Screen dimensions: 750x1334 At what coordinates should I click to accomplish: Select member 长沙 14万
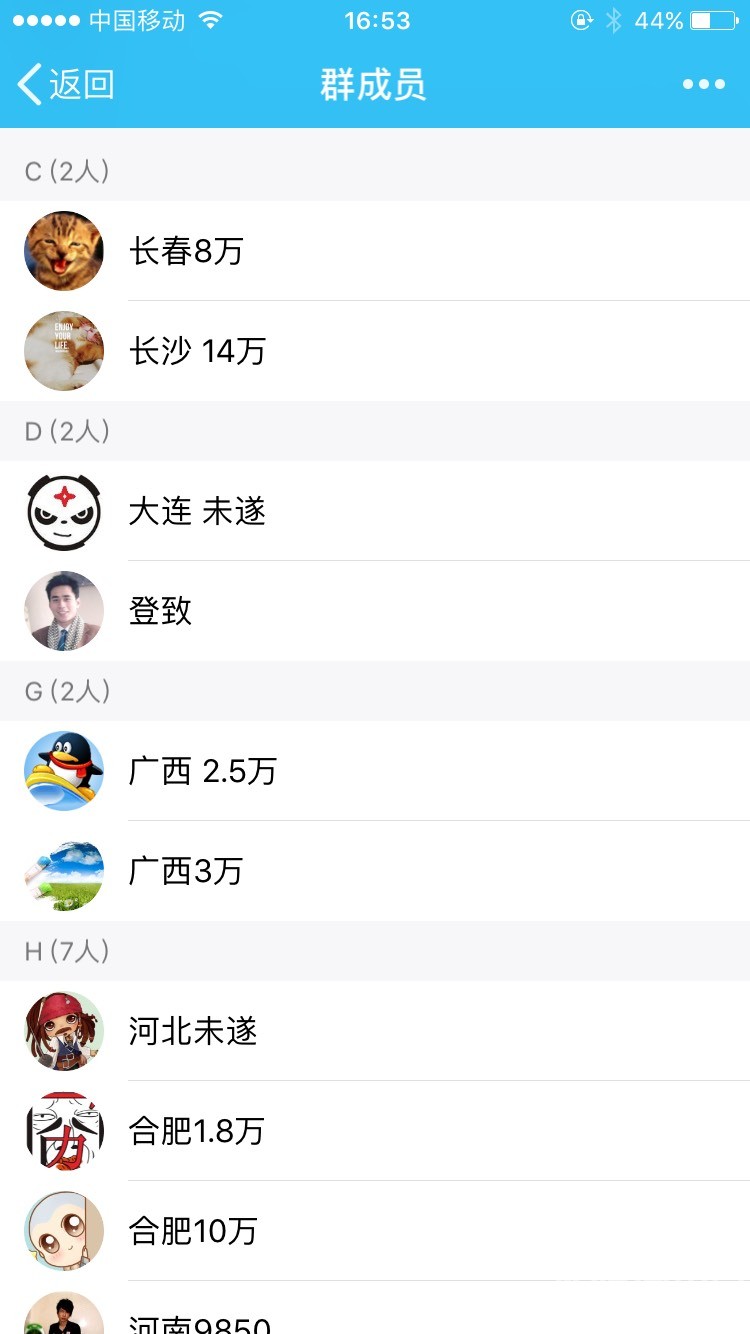(x=375, y=351)
